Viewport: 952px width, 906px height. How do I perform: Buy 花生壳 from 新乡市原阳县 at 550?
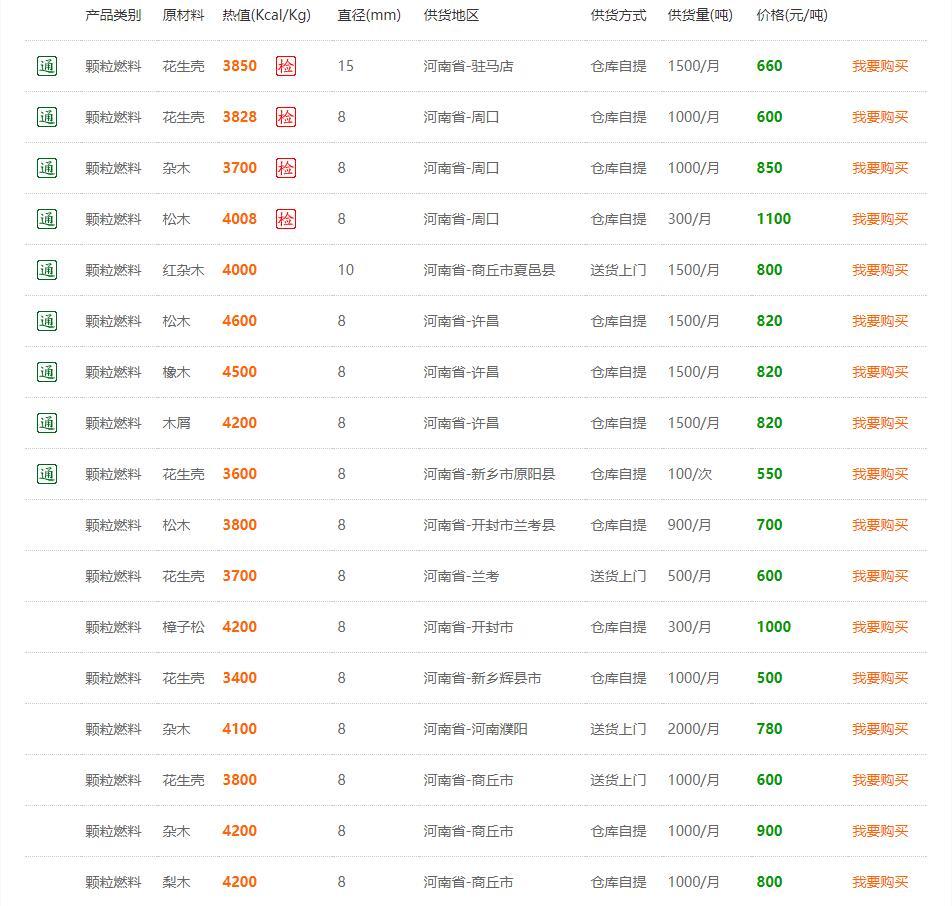pyautogui.click(x=880, y=474)
